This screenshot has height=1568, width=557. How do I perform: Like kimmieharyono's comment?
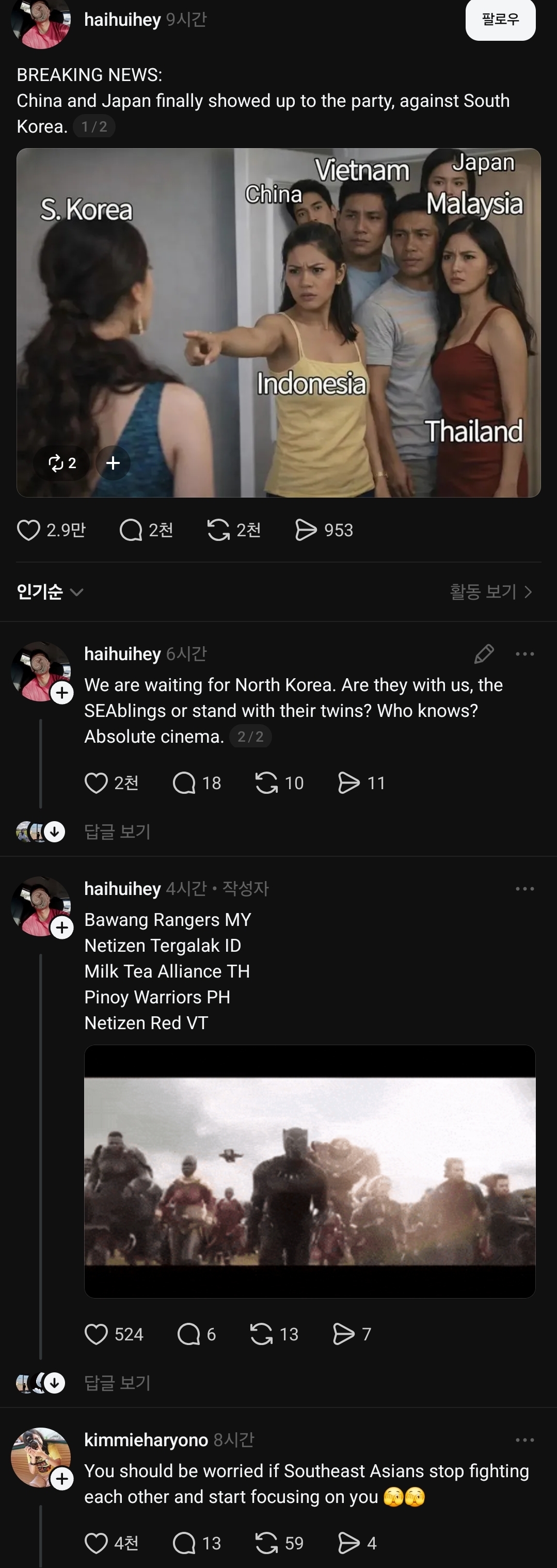(96, 1543)
